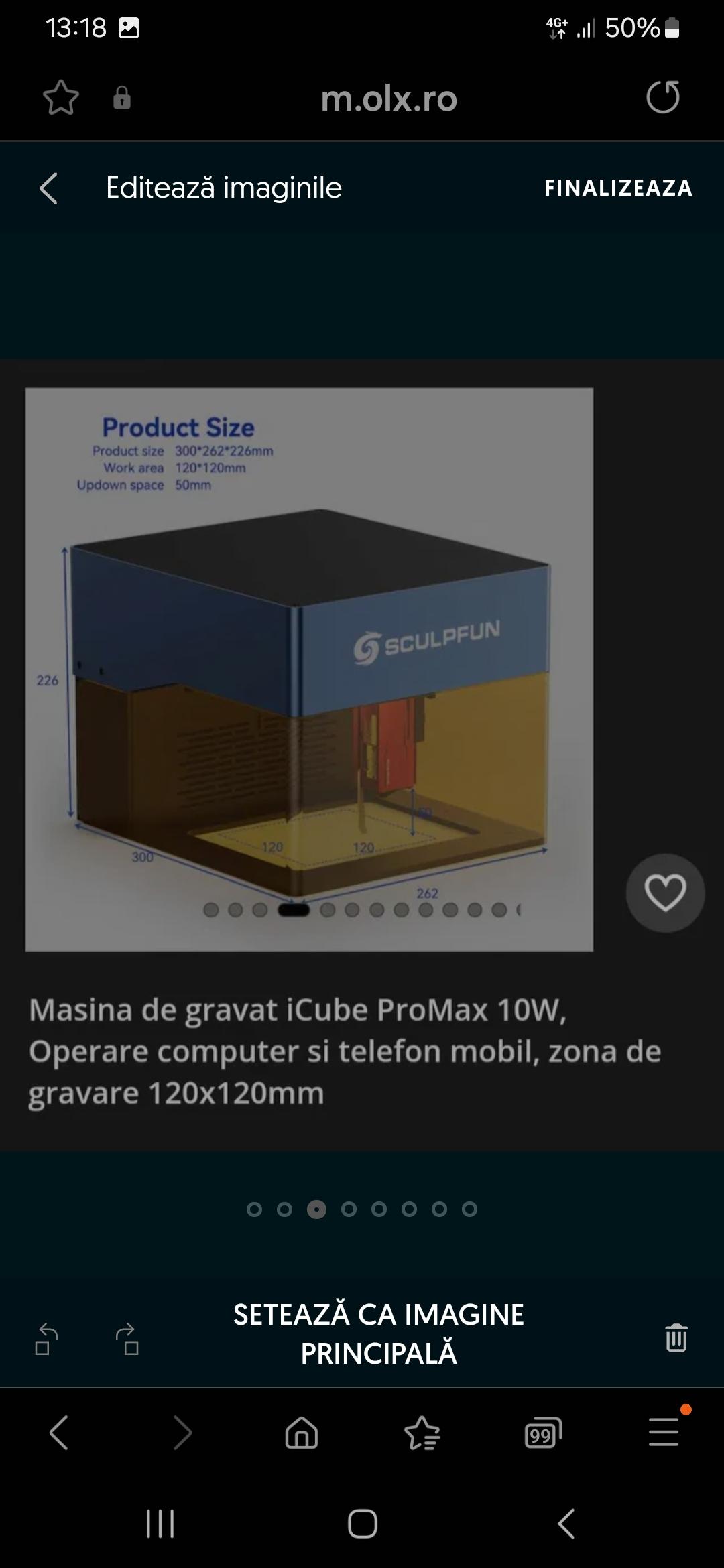Viewport: 724px width, 1568px height.
Task: Delete this image with trash icon
Action: point(676,1337)
